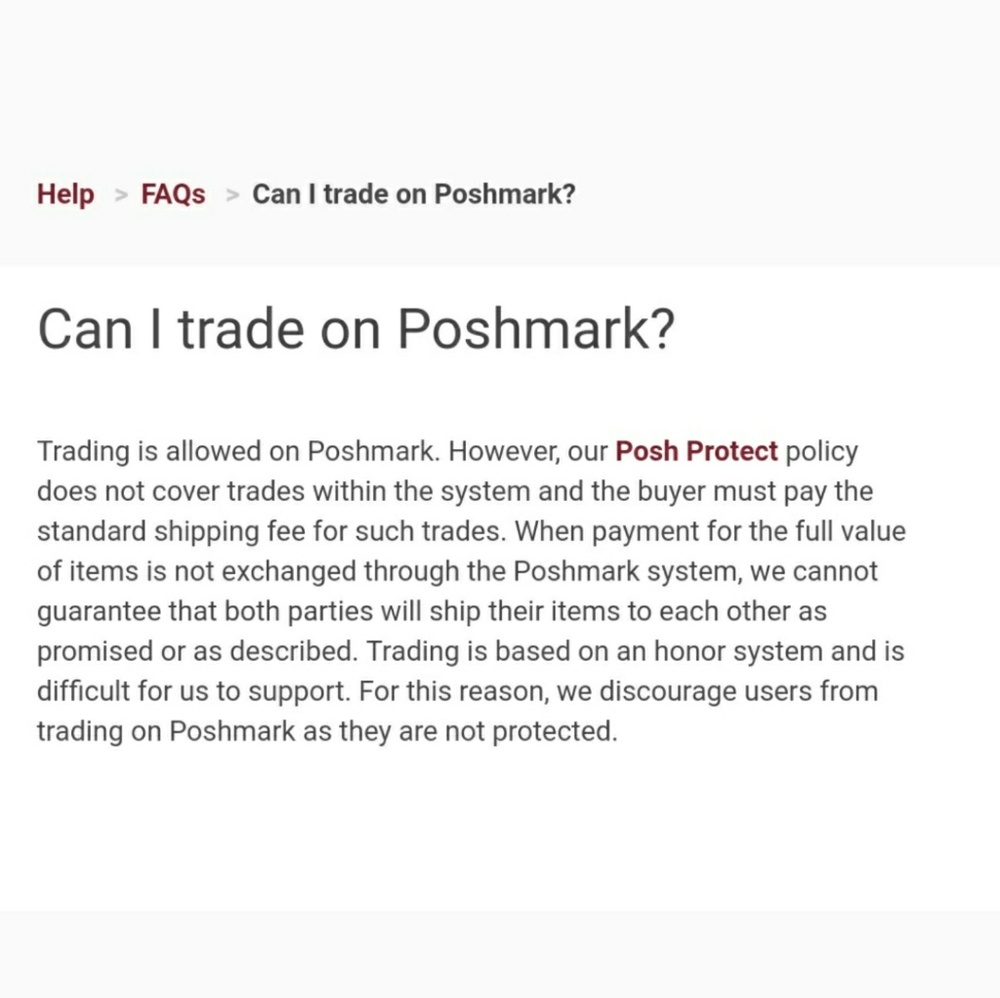The image size is (1000, 998).
Task: Open the Help breadcrumb link
Action: [66, 194]
